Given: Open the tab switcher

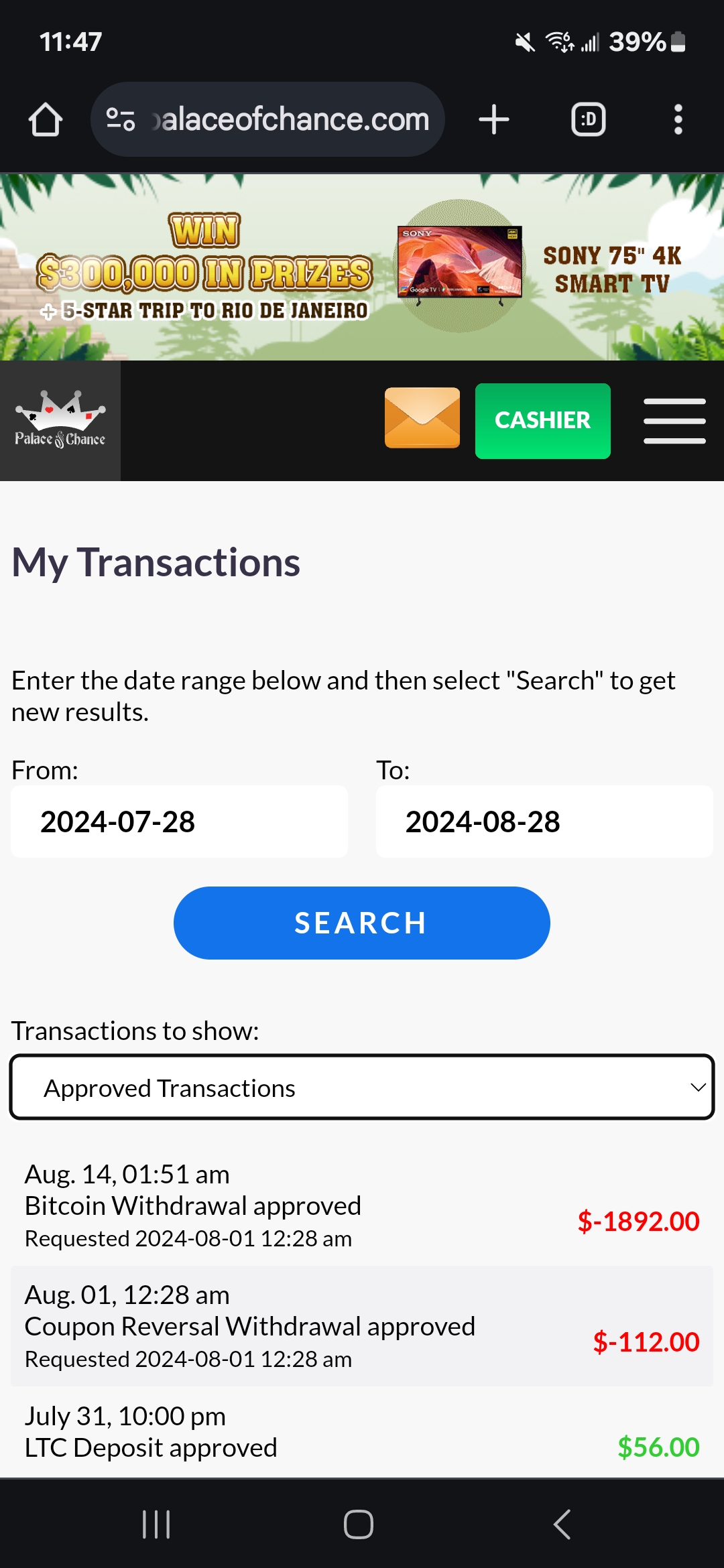Looking at the screenshot, I should point(588,119).
